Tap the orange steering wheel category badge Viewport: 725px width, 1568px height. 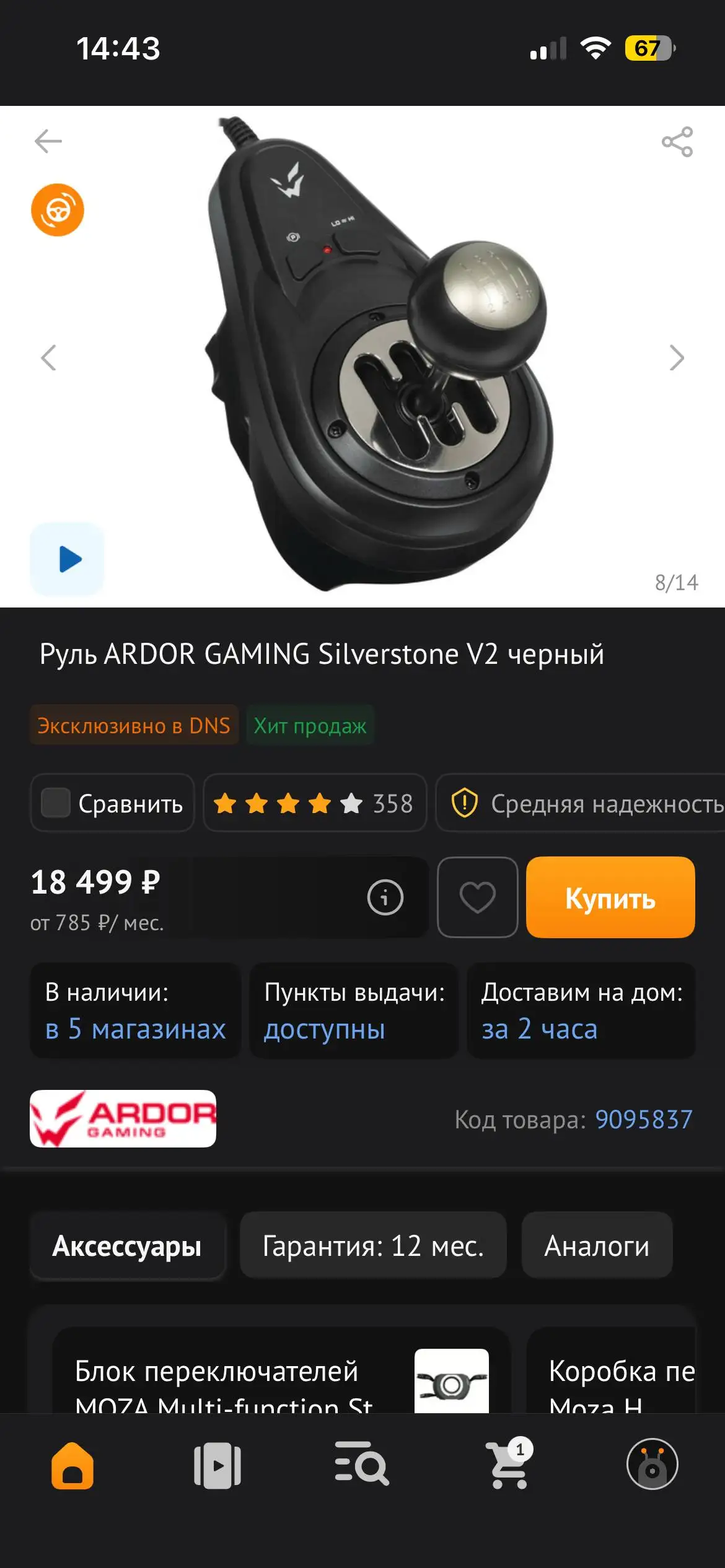click(56, 209)
